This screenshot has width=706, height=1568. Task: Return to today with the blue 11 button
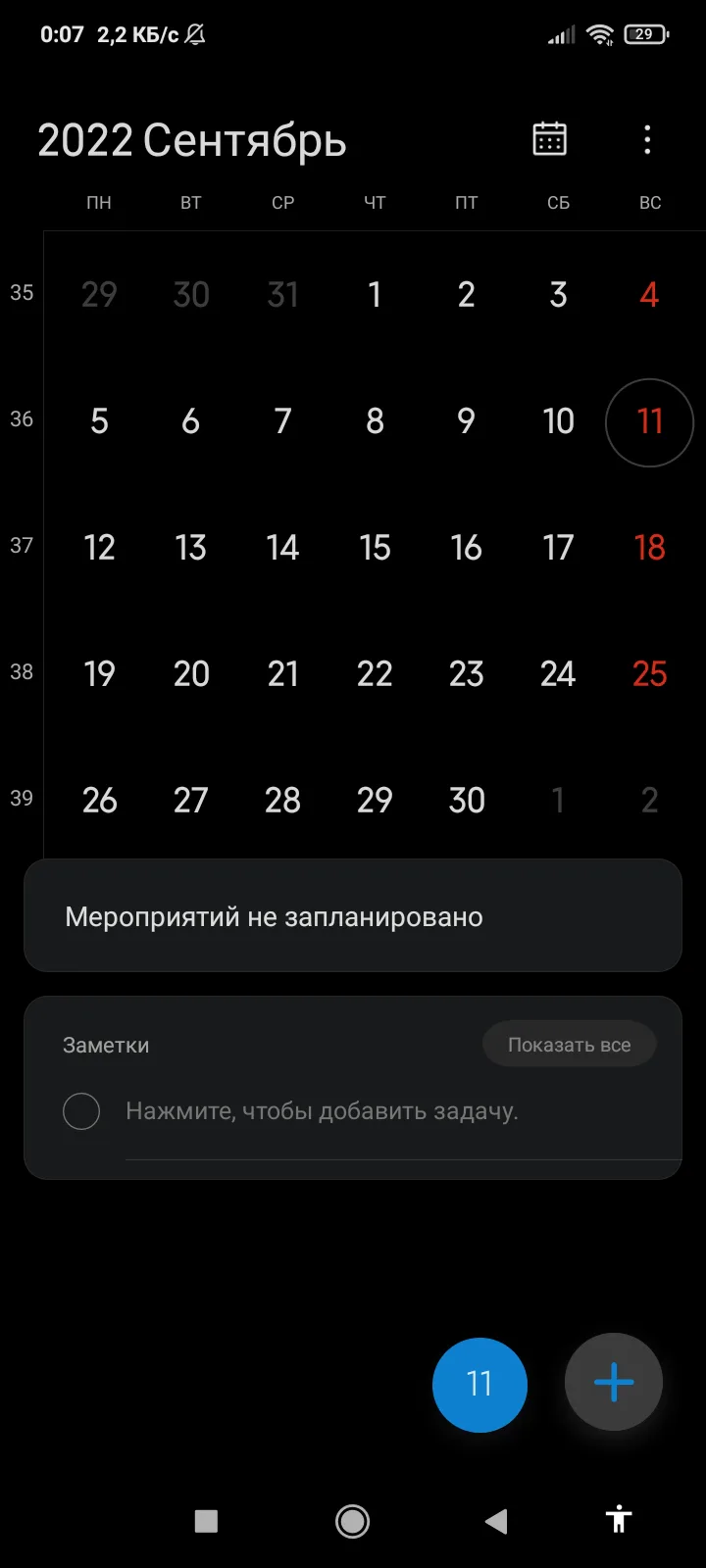pos(479,1384)
